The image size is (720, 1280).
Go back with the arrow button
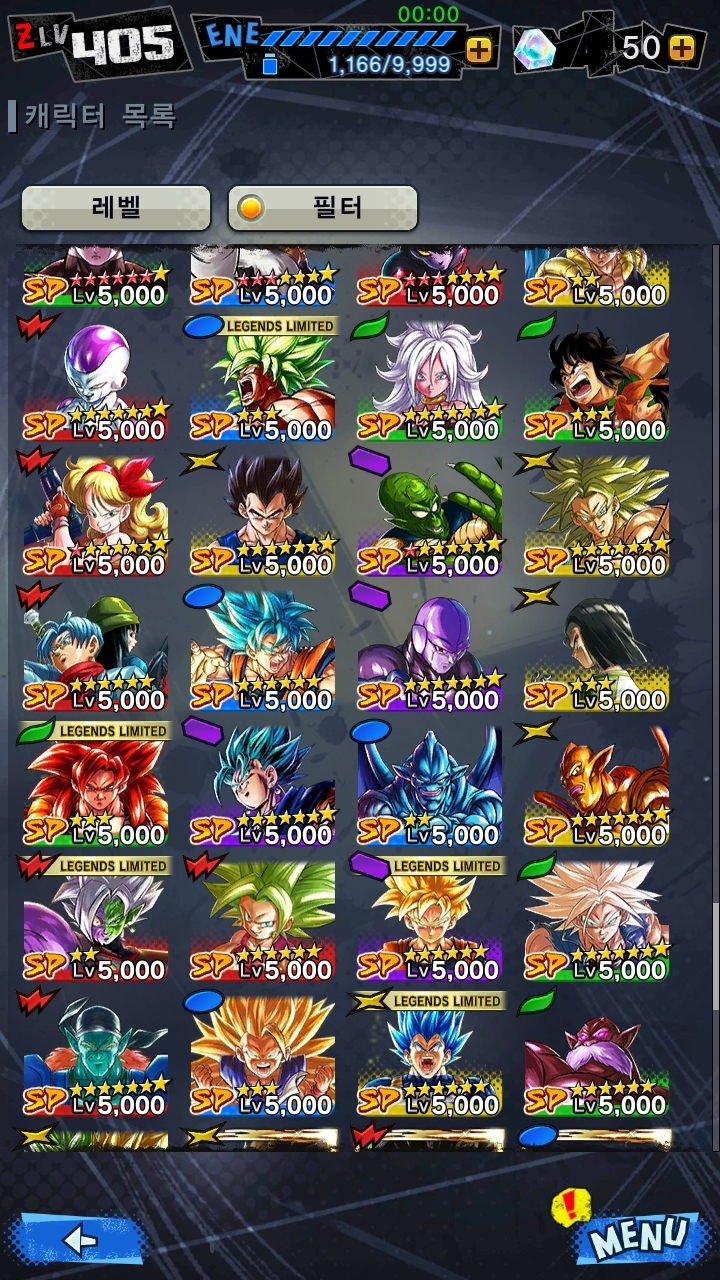(78, 1240)
